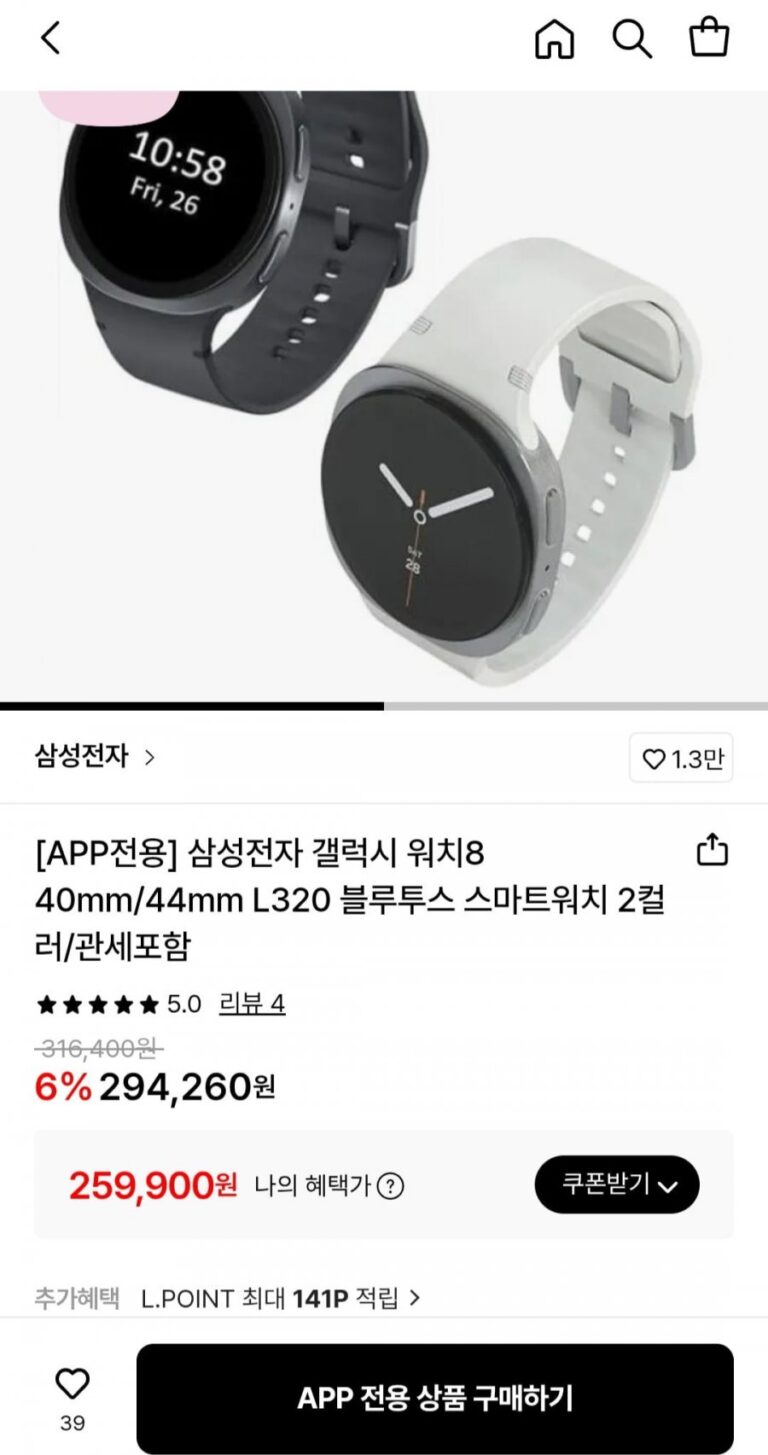The height and width of the screenshot is (1455, 768).
Task: Add the product to wishlist with the heart
Action: (x=72, y=1384)
